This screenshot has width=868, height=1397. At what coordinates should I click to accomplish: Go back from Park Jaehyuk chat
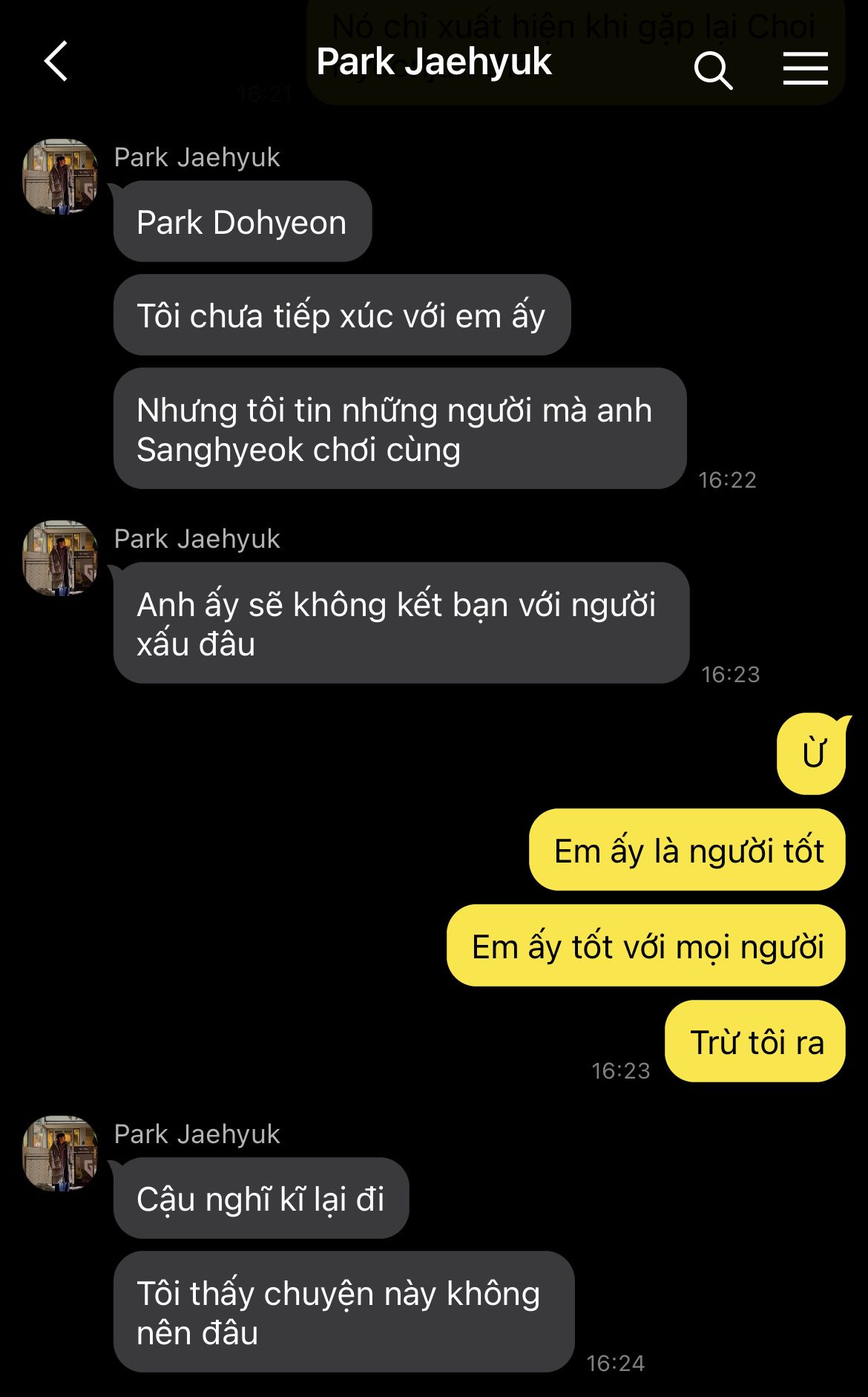point(56,62)
